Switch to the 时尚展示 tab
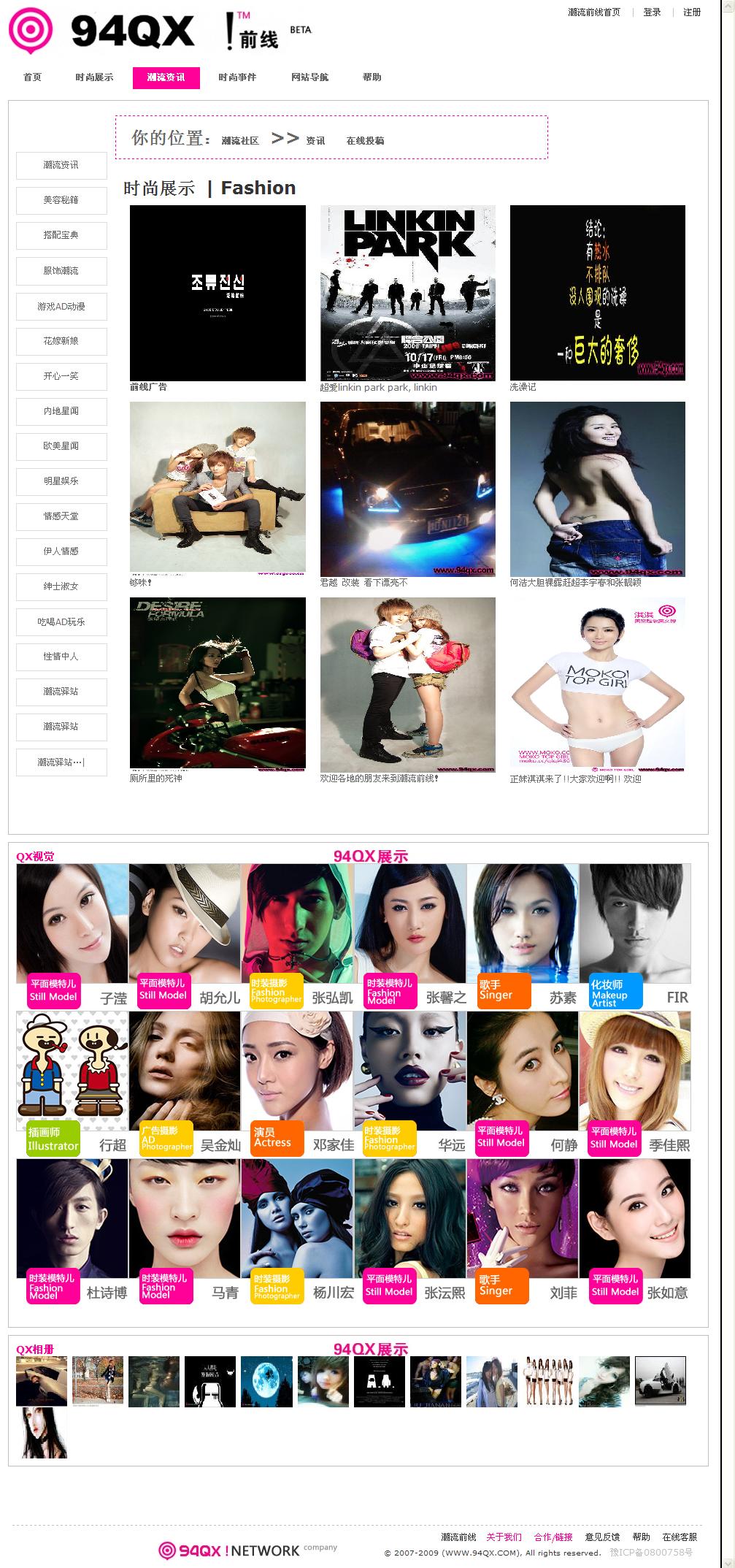The height and width of the screenshot is (1568, 735). [94, 77]
